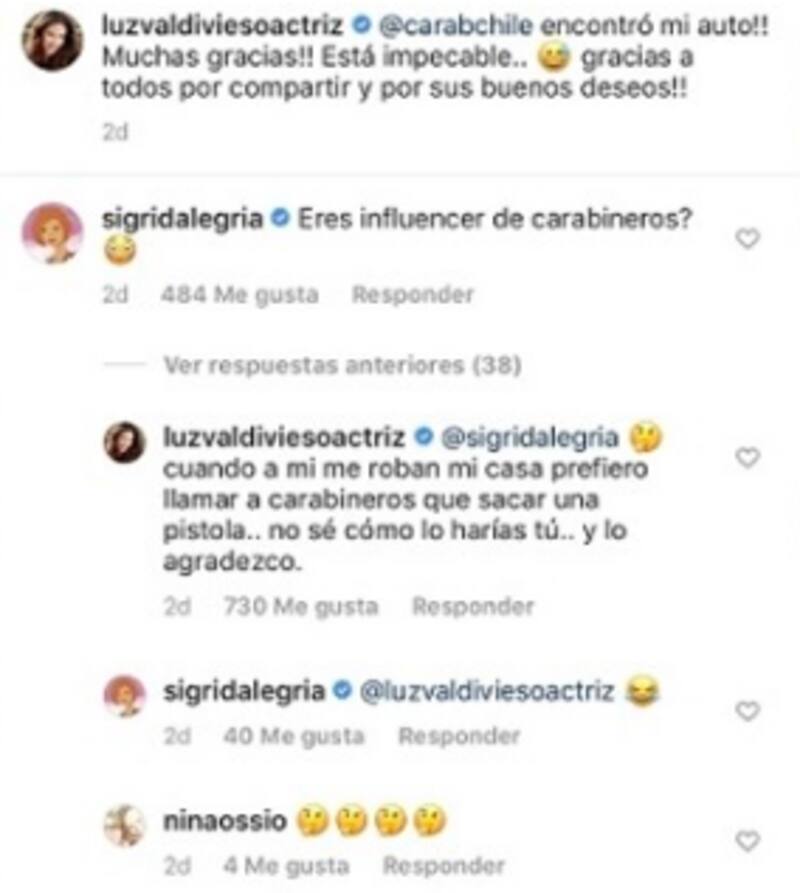
Task: View the 730 likes on luzvaldiviesoactriz's reply
Action: (300, 606)
